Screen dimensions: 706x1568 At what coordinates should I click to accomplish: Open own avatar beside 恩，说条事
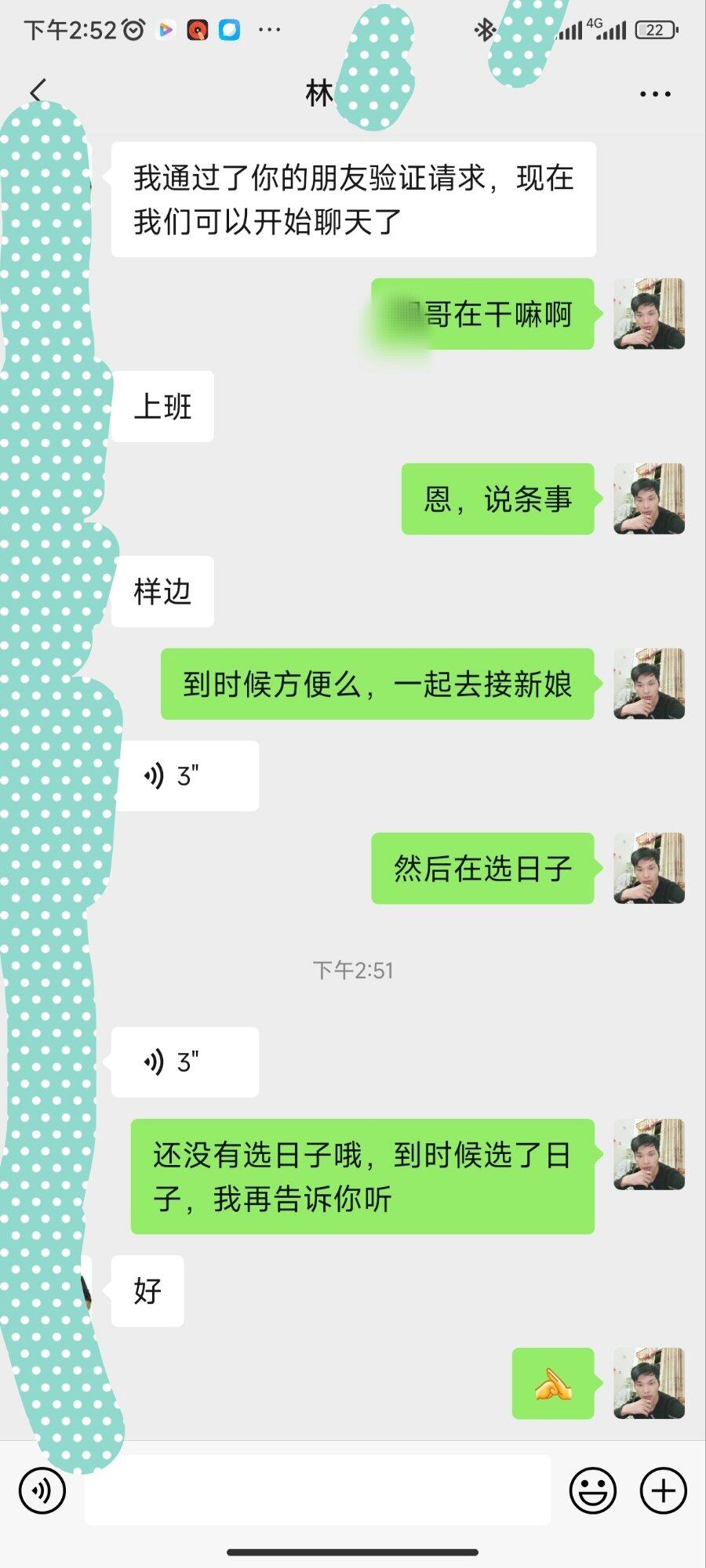(649, 499)
